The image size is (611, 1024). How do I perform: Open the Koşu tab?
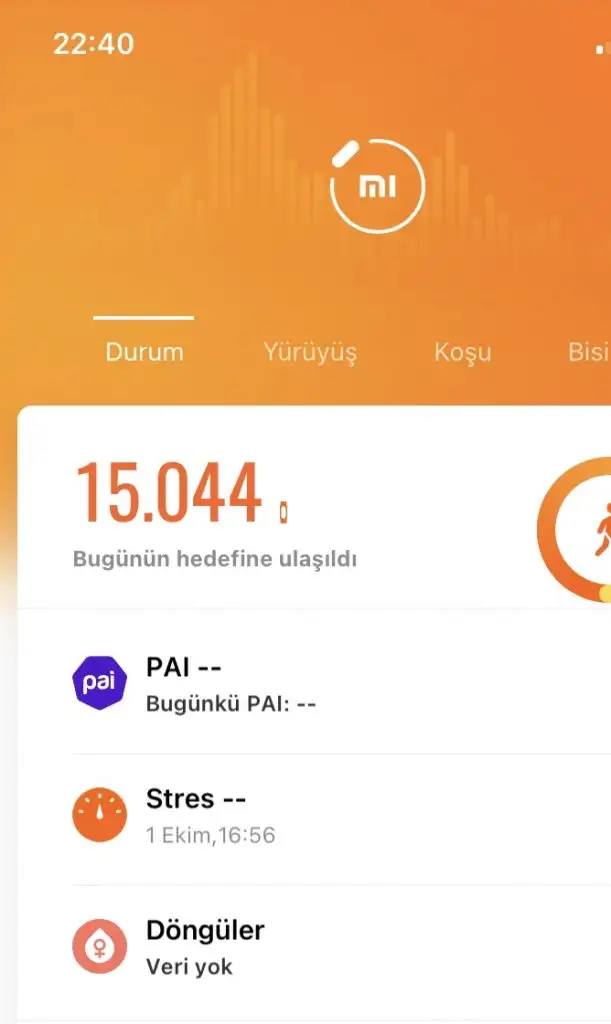pos(462,352)
